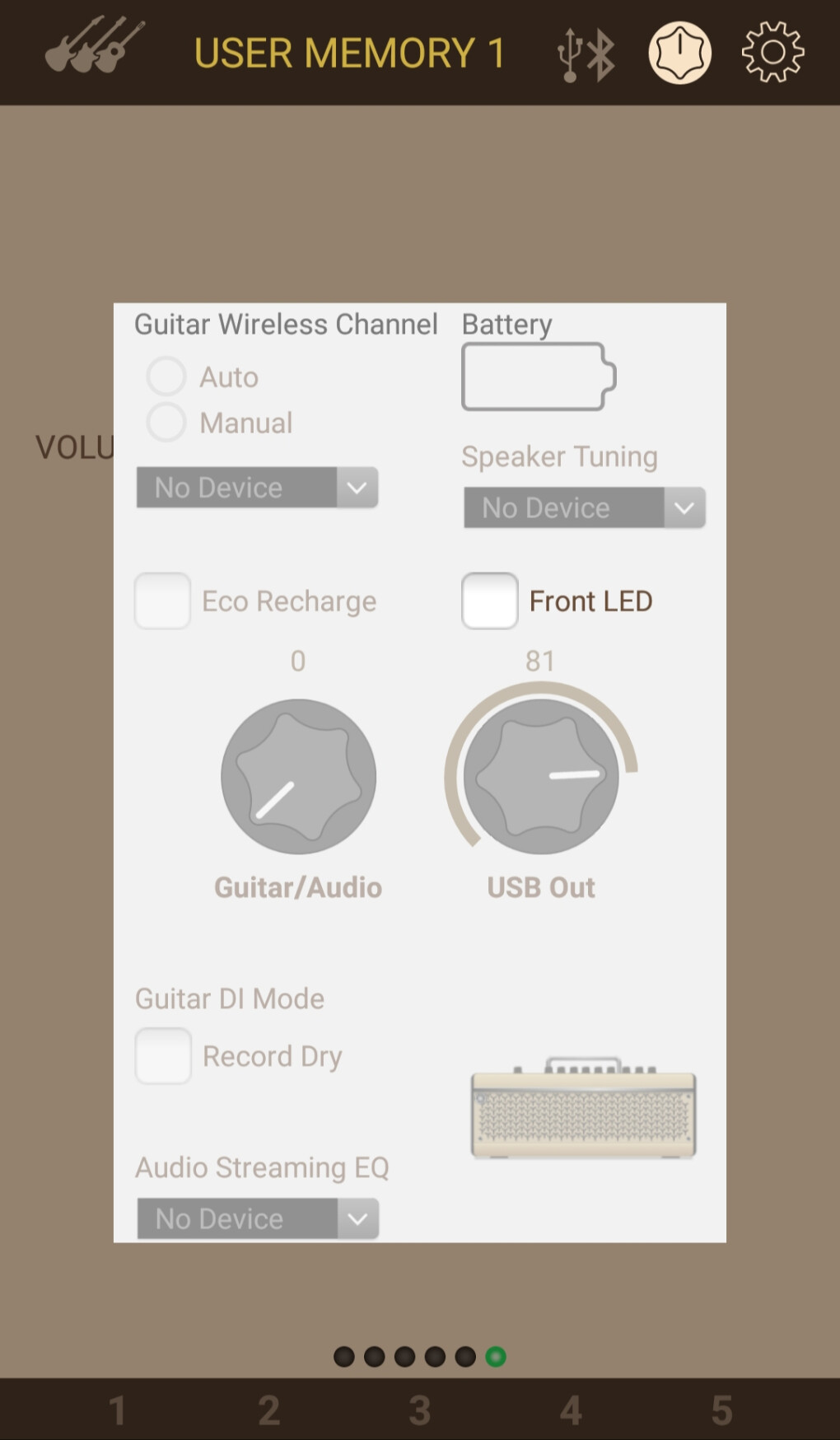Tap the knob icon in top bar

[x=679, y=53]
